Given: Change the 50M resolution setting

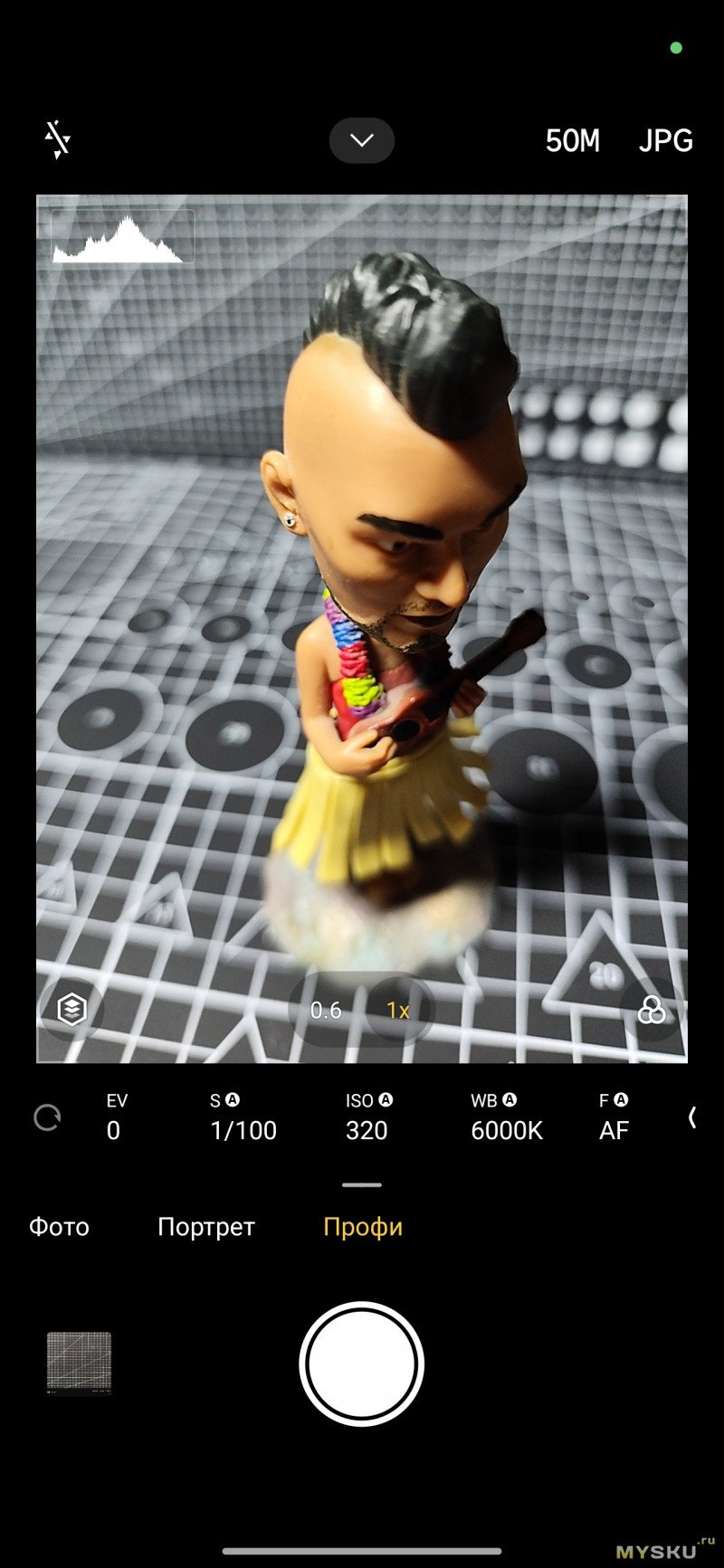Looking at the screenshot, I should pyautogui.click(x=572, y=141).
